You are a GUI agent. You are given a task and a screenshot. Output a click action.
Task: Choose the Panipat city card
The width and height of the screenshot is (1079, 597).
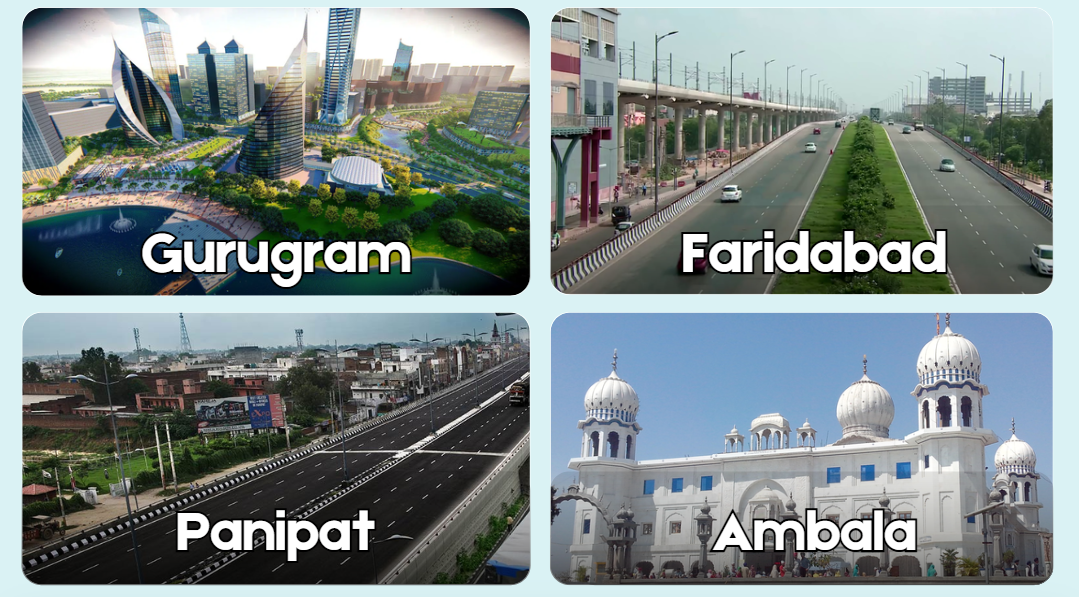pos(276,448)
